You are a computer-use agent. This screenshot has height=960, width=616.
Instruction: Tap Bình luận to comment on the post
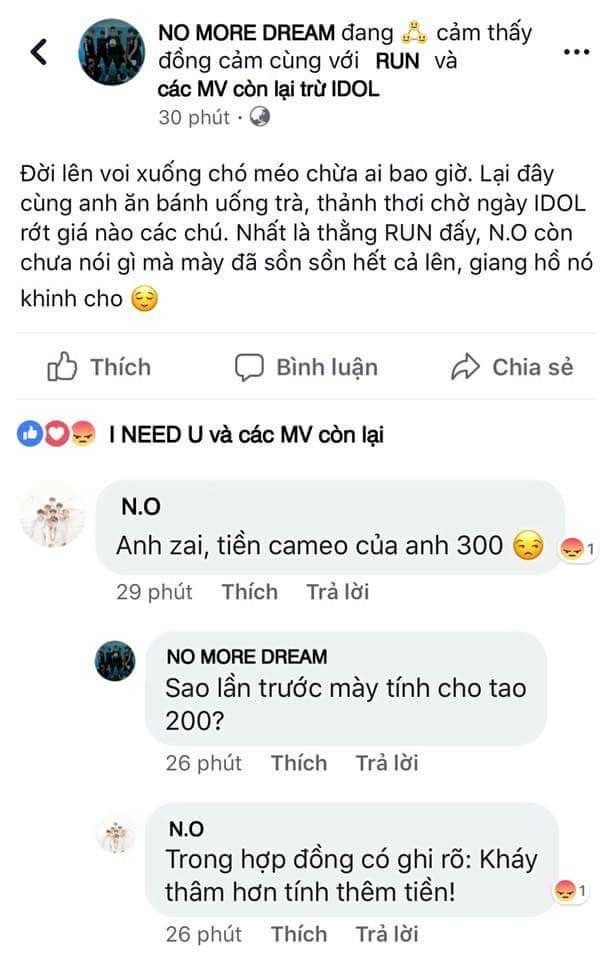pyautogui.click(x=306, y=367)
